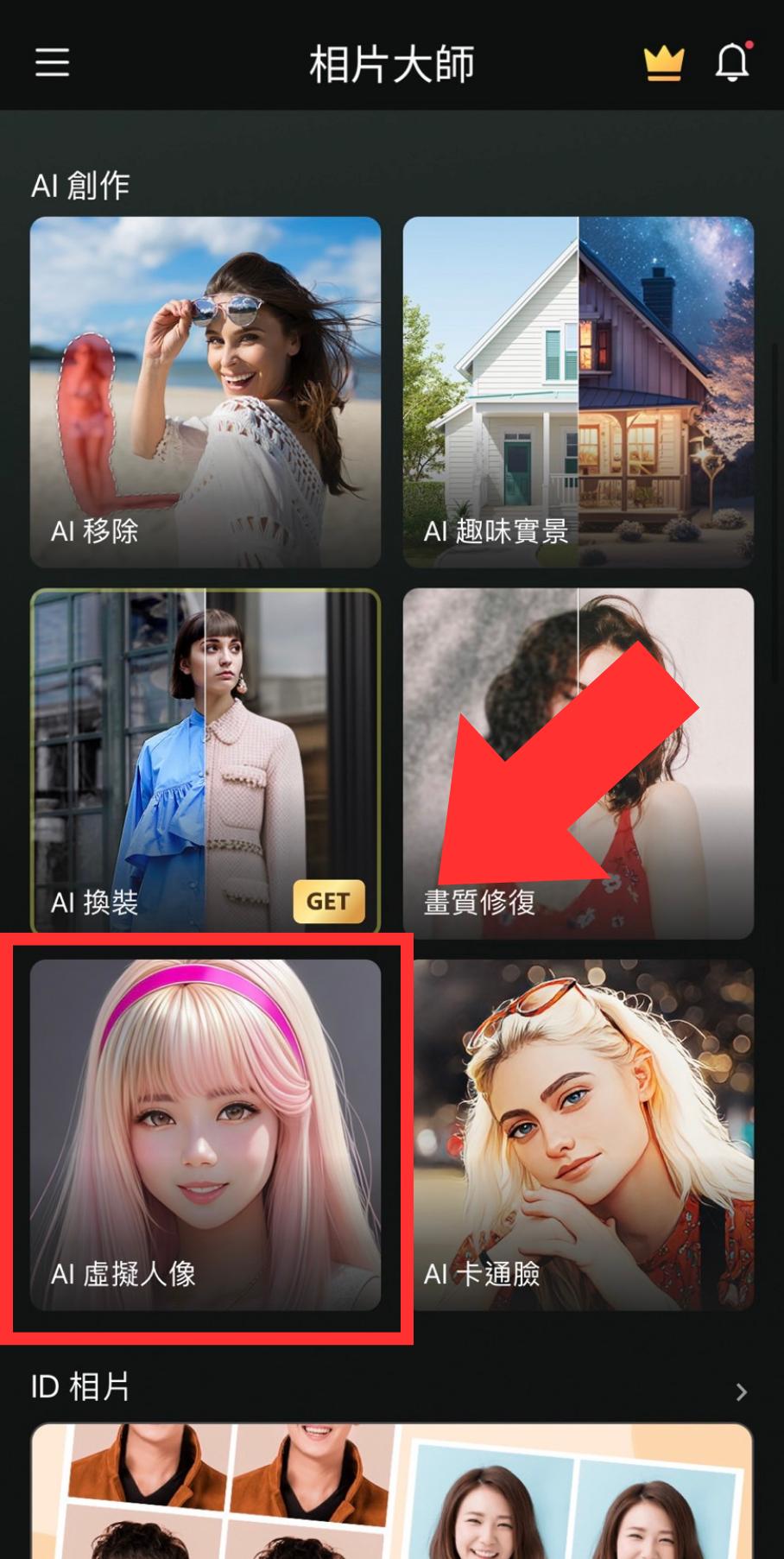The height and width of the screenshot is (1559, 784).
Task: Open the AI 移除 tool
Action: click(x=205, y=392)
